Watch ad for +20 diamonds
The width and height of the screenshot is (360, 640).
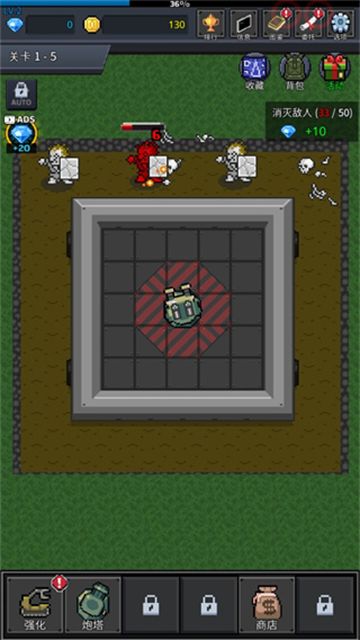pyautogui.click(x=21, y=135)
